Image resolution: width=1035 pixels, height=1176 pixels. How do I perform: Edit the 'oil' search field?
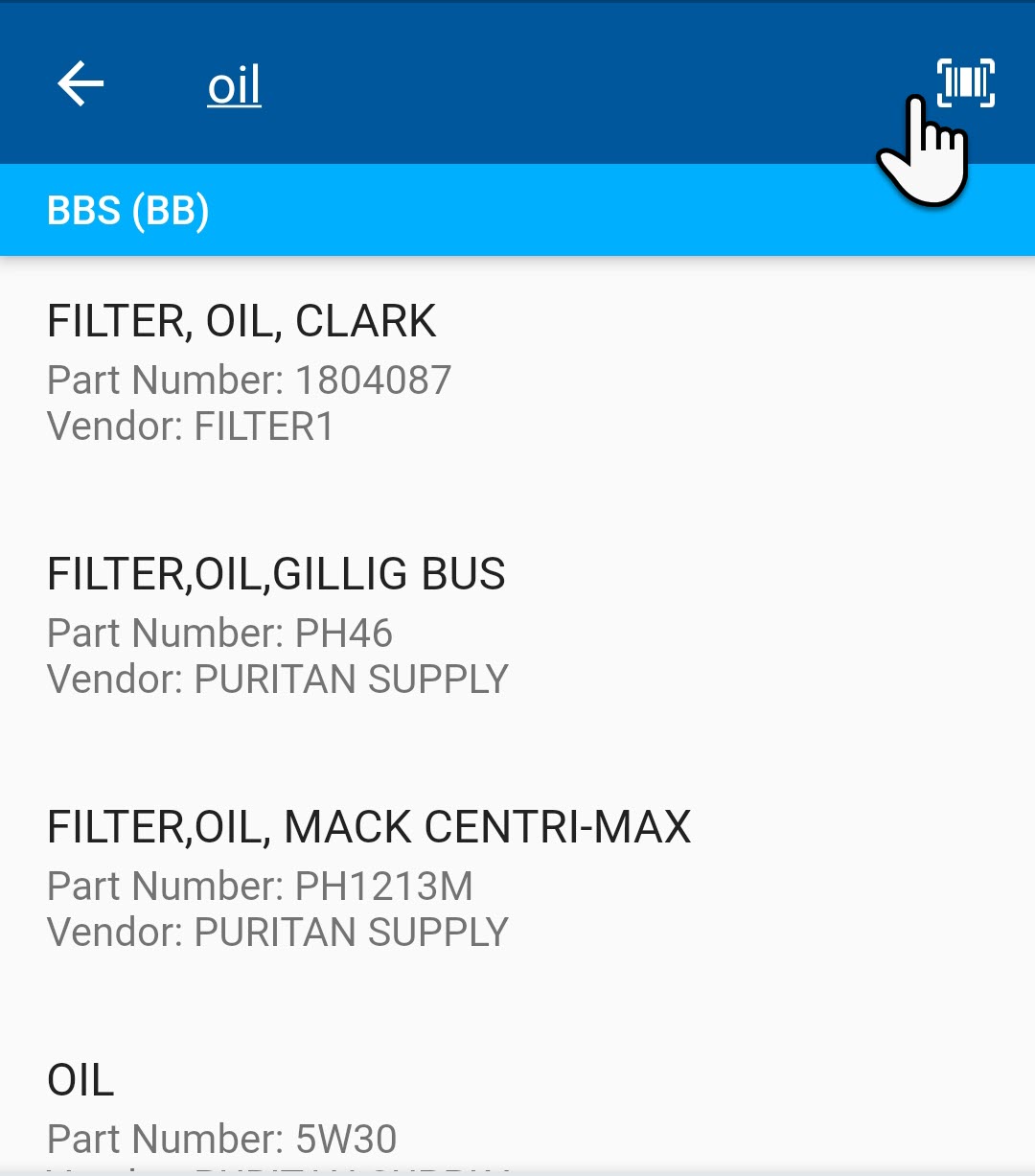tap(235, 86)
